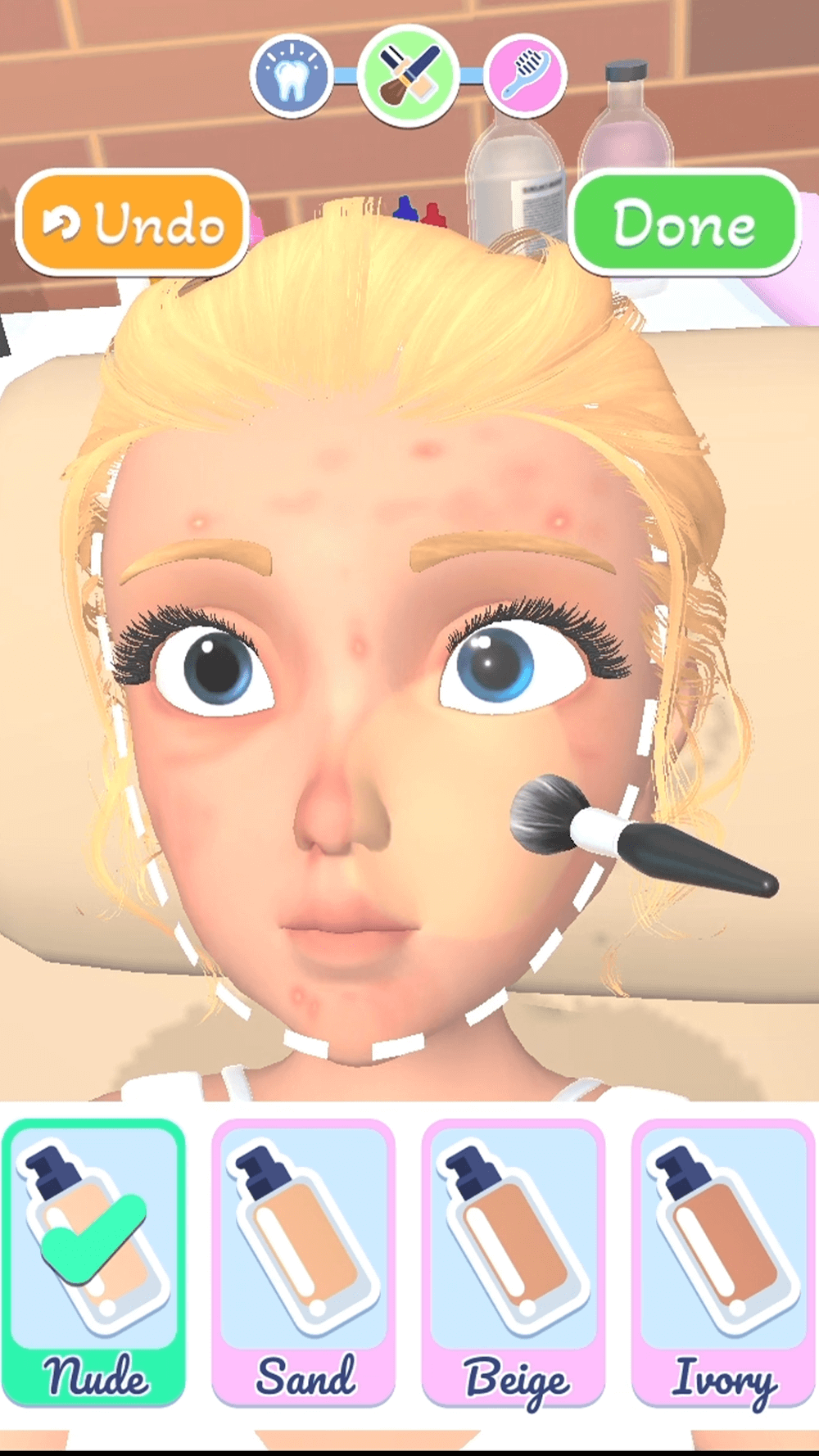Undo the last makeup stroke

(x=132, y=223)
